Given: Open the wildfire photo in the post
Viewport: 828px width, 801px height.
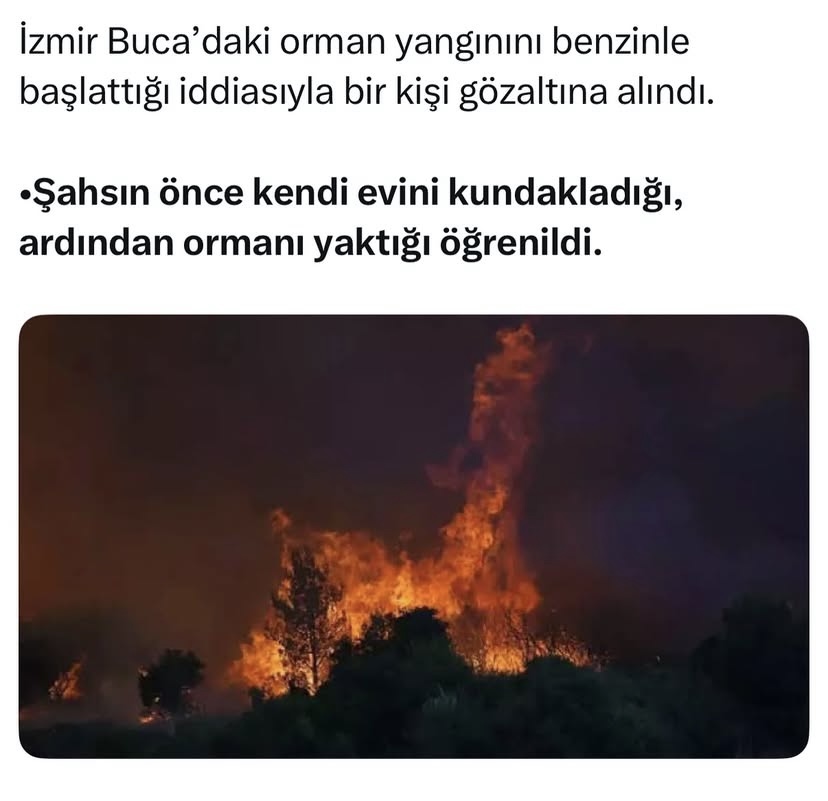Looking at the screenshot, I should pos(413,536).
